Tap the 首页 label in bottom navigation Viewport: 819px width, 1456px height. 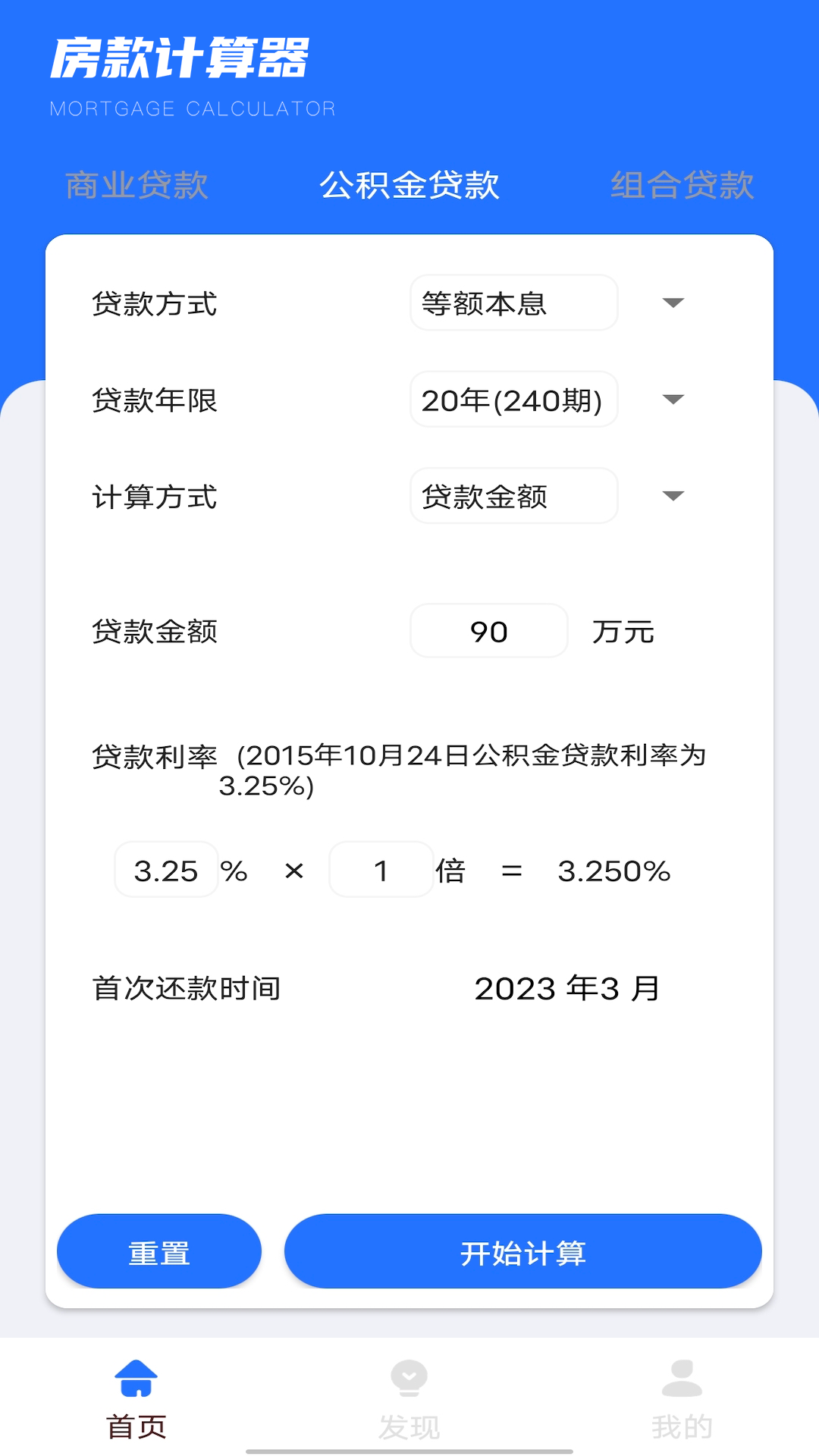[138, 1425]
